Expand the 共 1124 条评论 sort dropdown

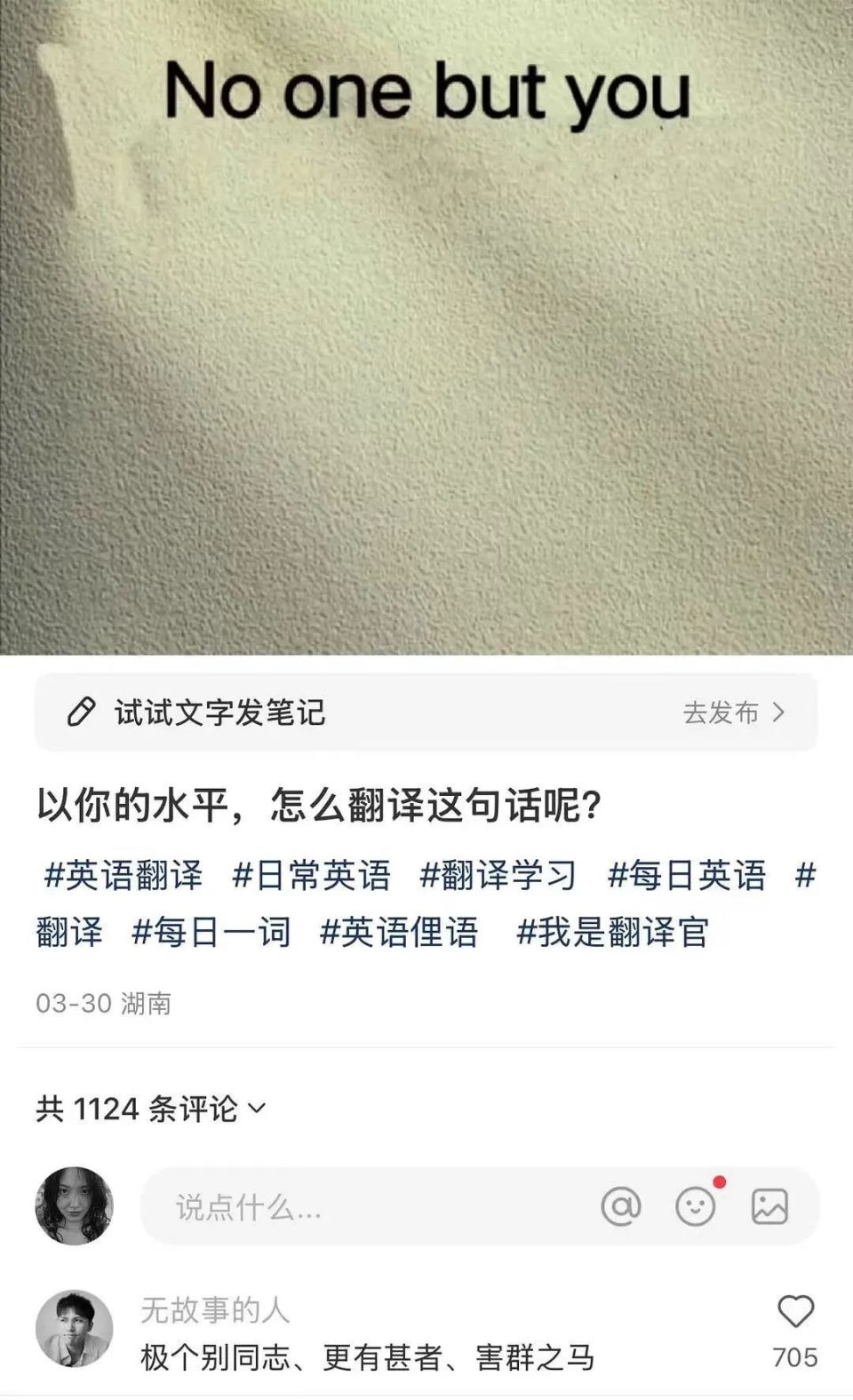(x=151, y=1109)
